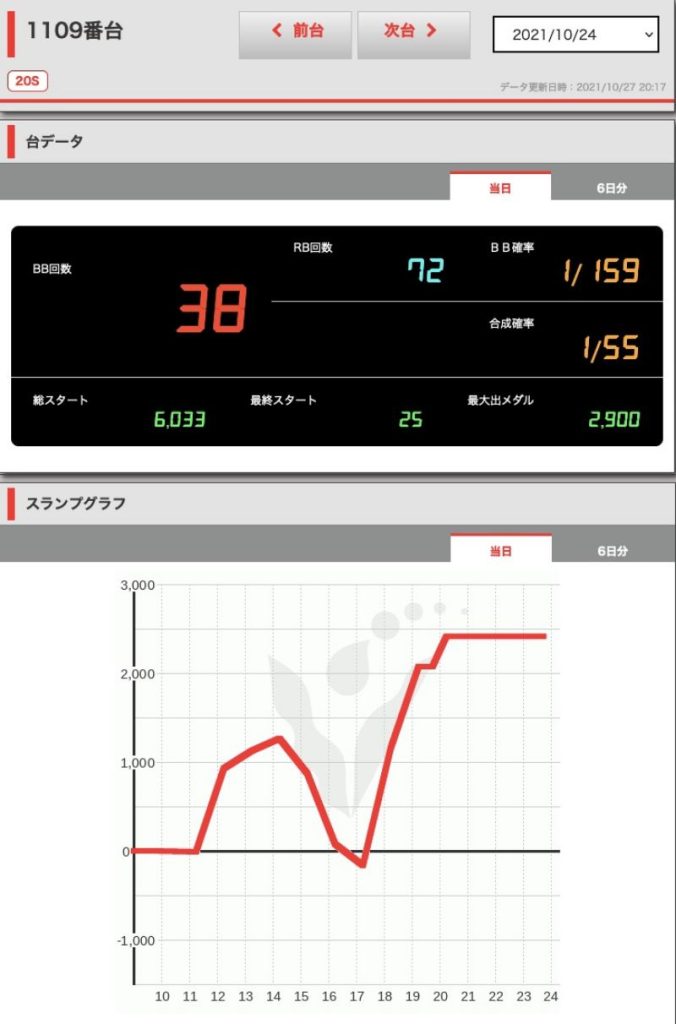
Task: Go to previous machine 前台
Action: 295,34
